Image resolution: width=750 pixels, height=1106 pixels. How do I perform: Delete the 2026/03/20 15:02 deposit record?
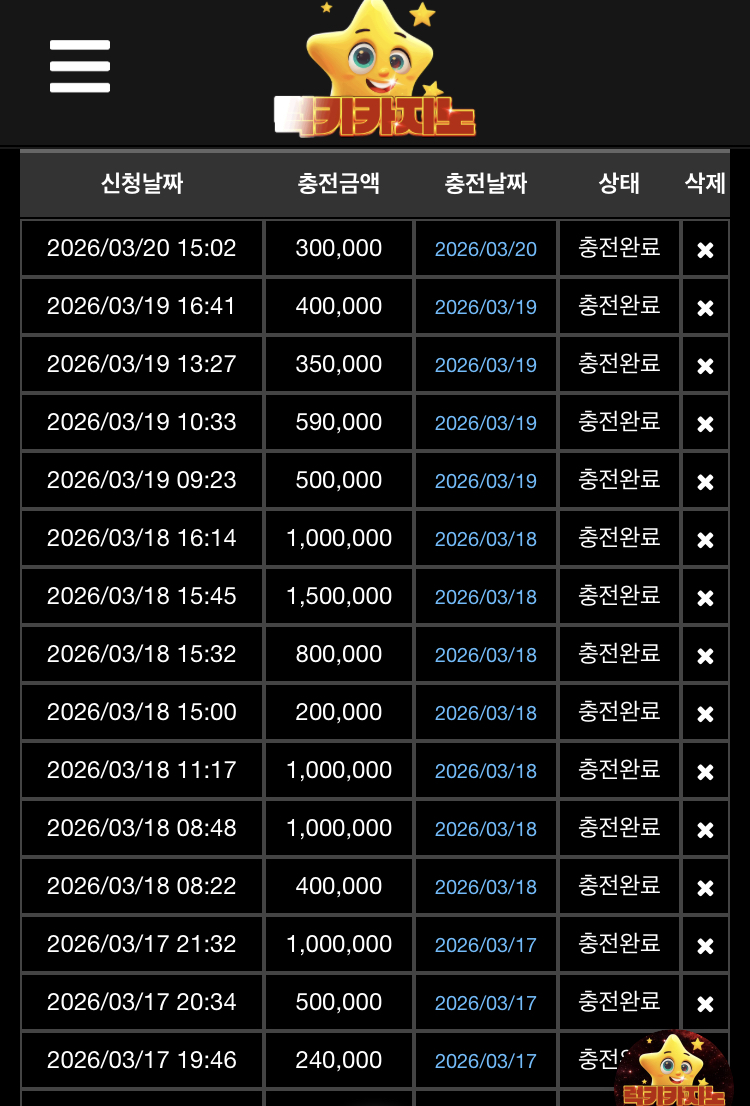[x=705, y=249]
